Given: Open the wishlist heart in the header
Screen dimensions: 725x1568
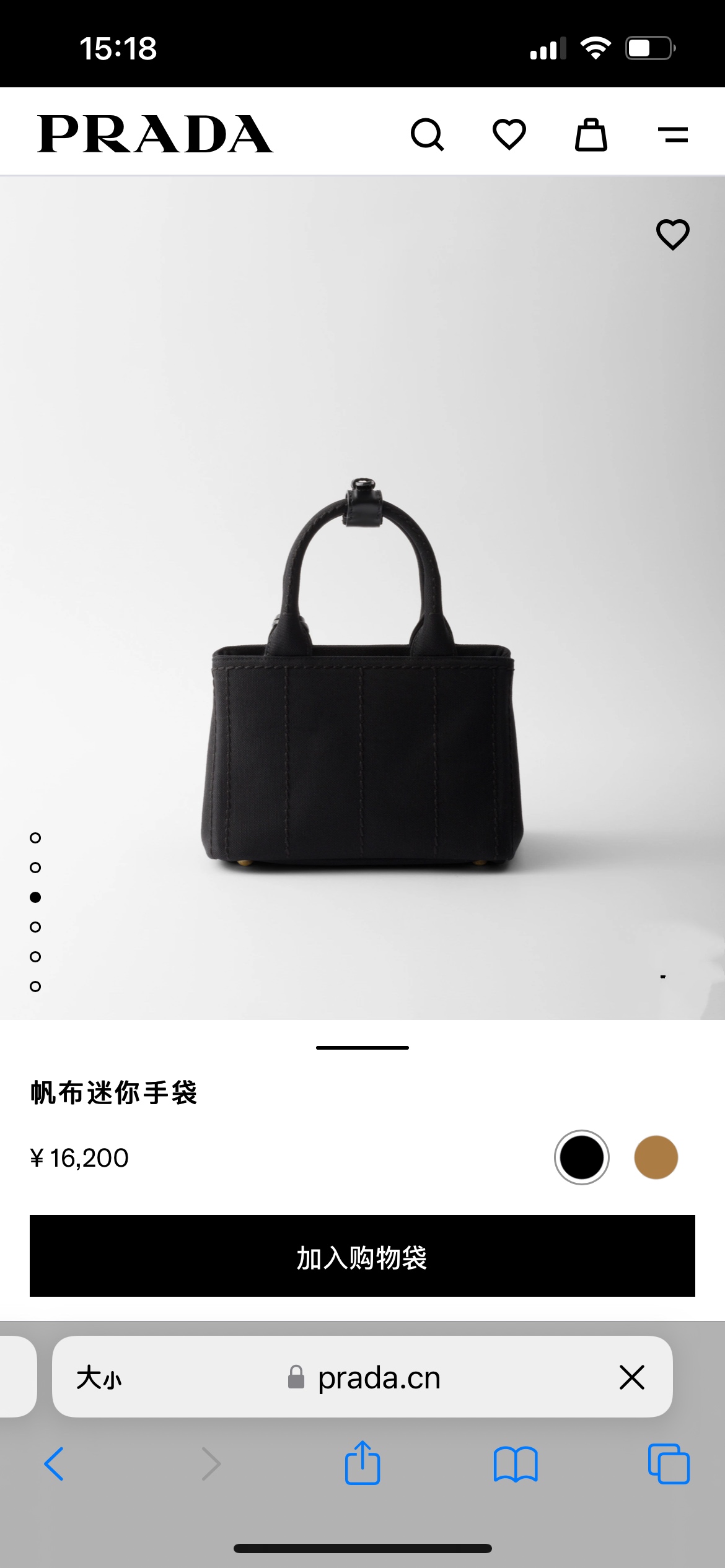Looking at the screenshot, I should point(509,134).
